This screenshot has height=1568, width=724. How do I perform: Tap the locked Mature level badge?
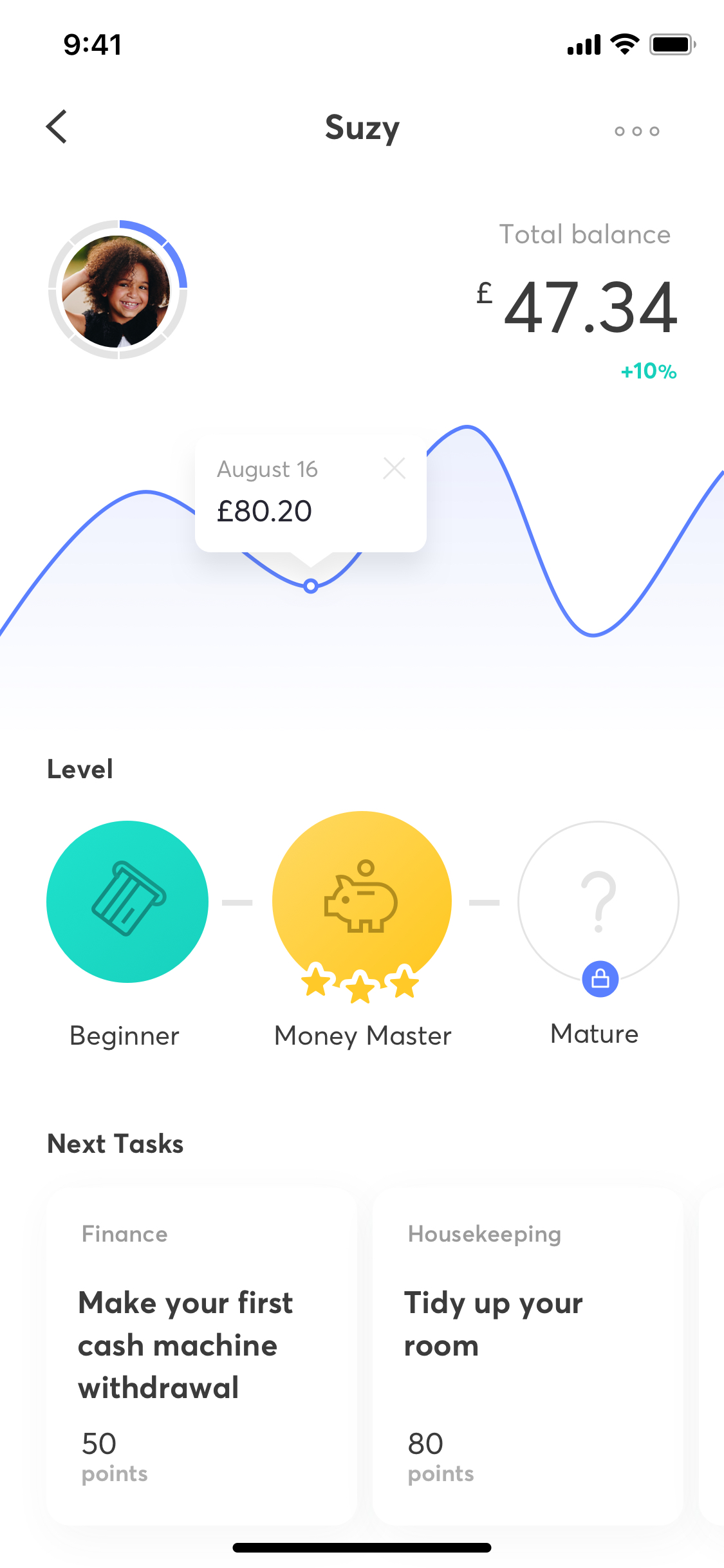[x=599, y=902]
